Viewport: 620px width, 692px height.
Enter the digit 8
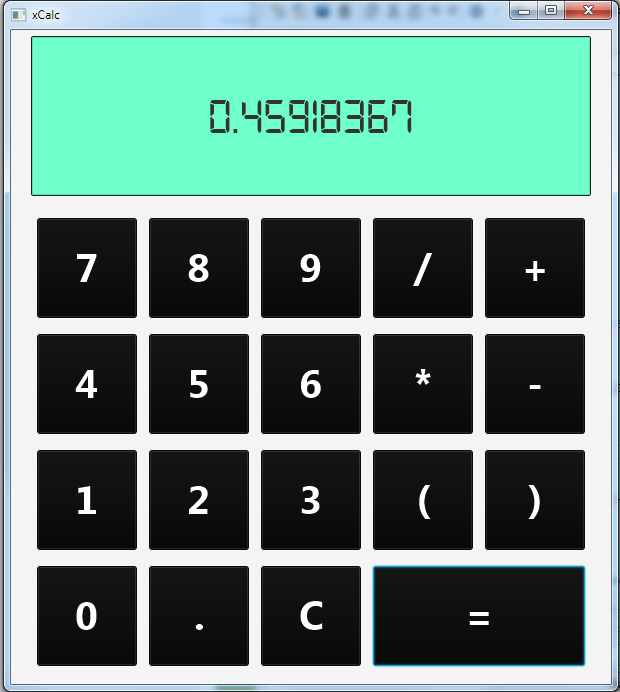pyautogui.click(x=199, y=268)
